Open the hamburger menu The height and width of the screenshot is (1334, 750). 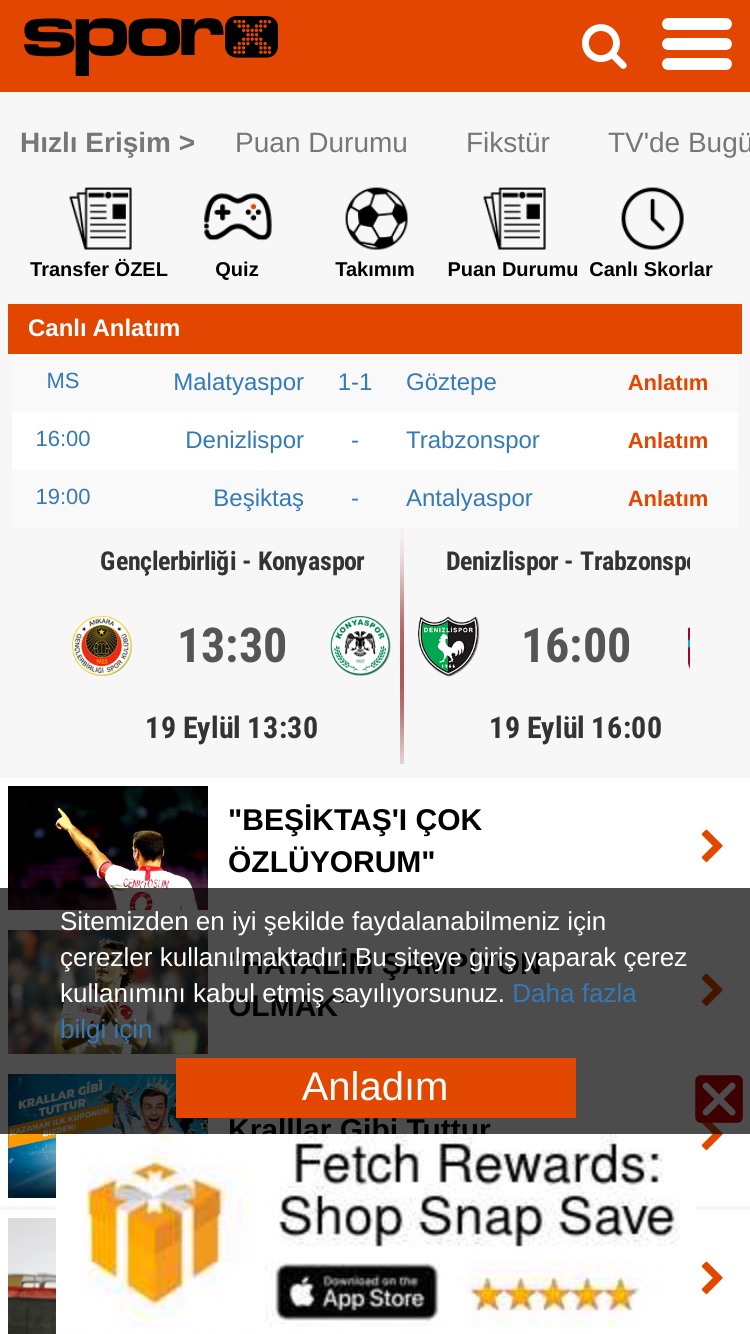pyautogui.click(x=697, y=44)
